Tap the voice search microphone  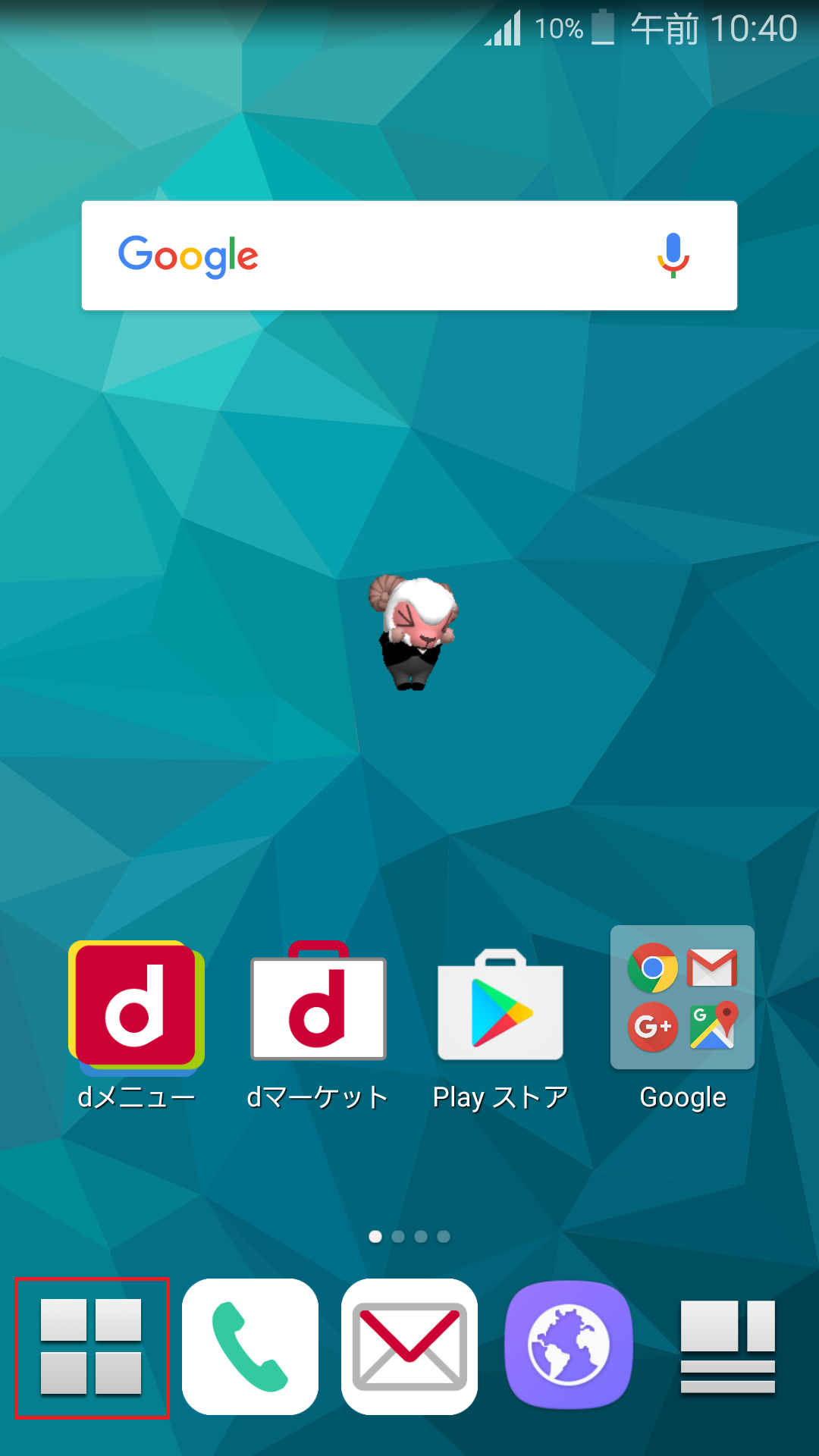(x=672, y=256)
